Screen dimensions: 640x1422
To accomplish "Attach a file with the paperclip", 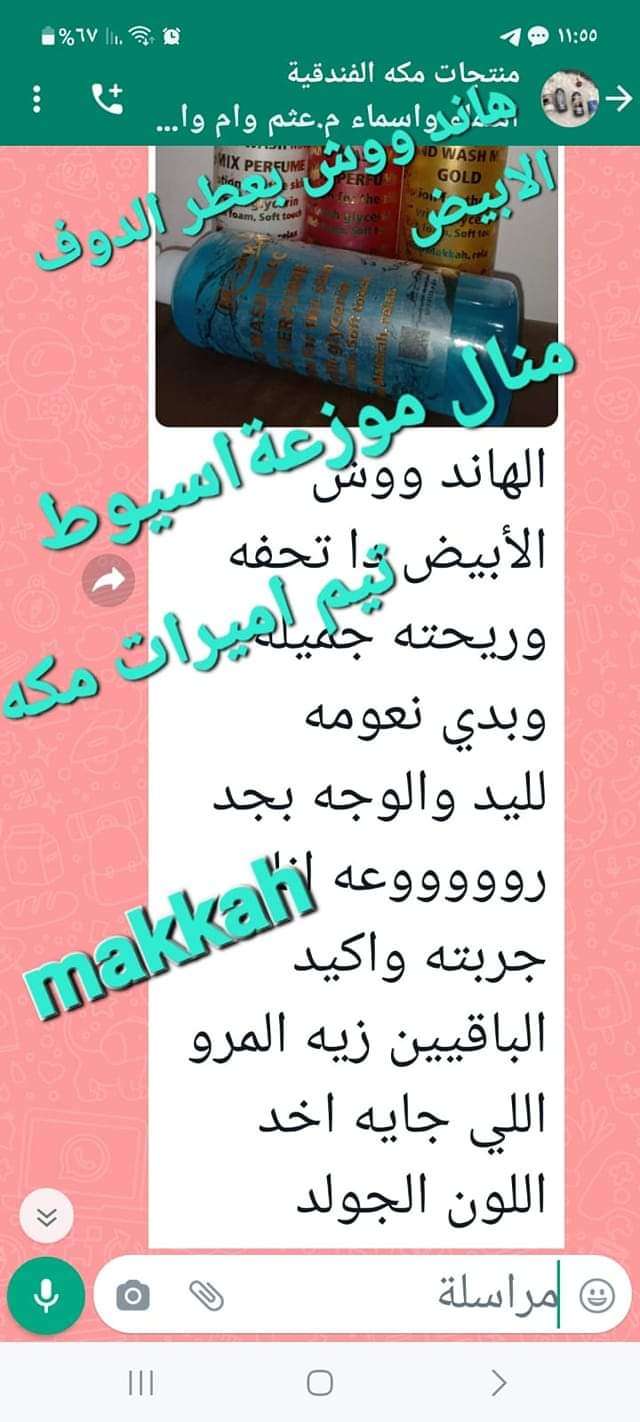I will [207, 1297].
